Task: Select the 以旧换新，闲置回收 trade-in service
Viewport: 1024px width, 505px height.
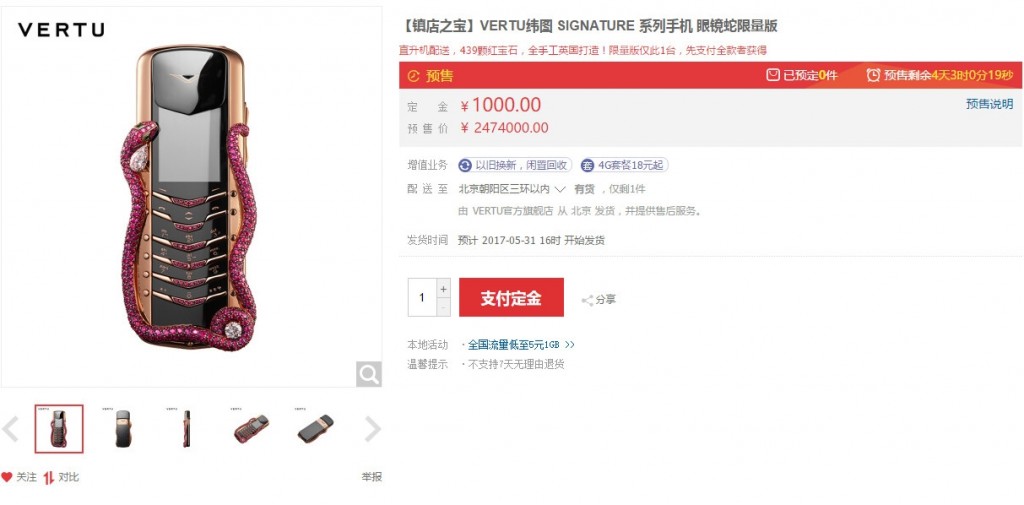Action: [514, 165]
